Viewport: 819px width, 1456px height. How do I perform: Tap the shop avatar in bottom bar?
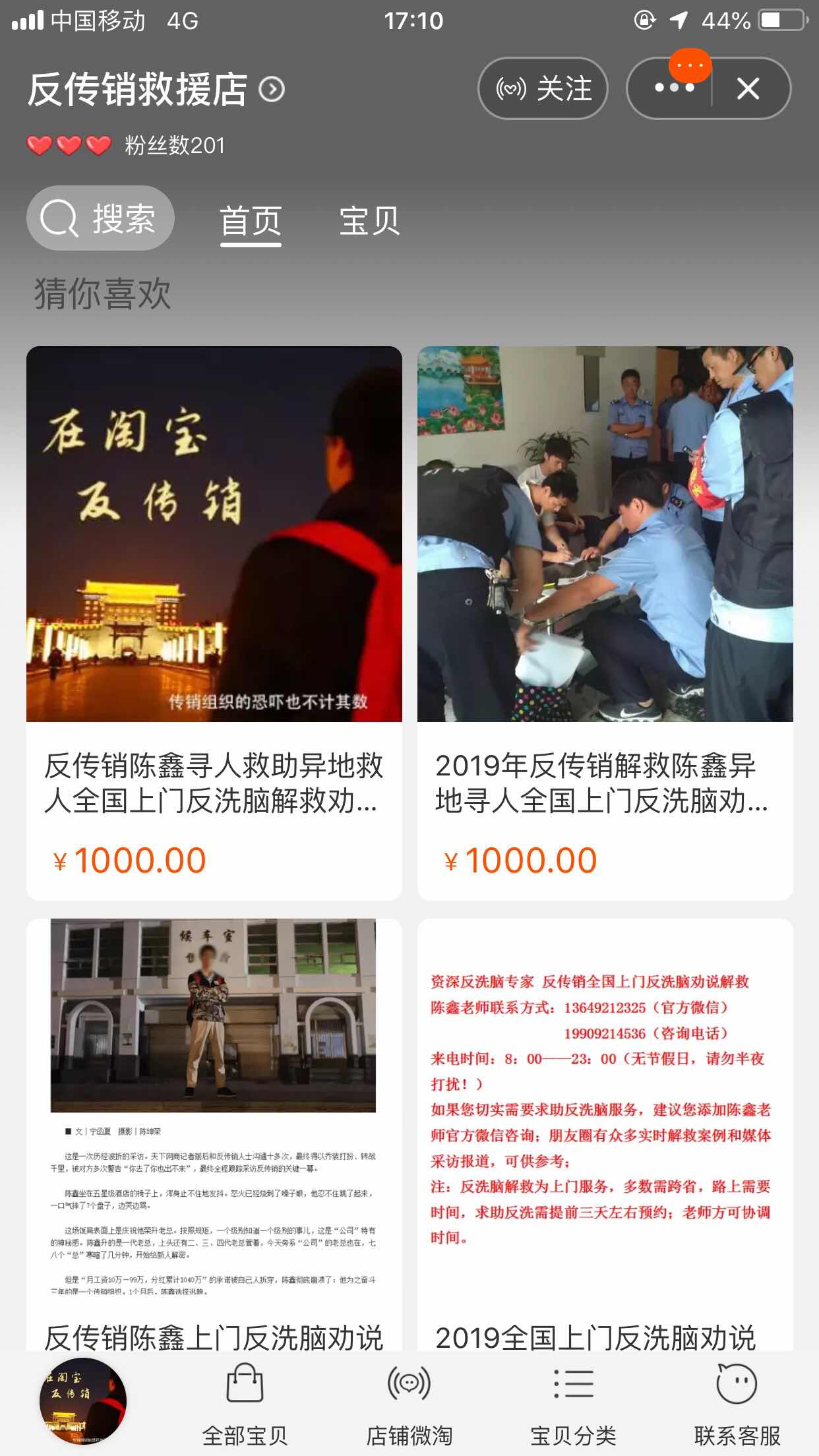[x=83, y=1400]
